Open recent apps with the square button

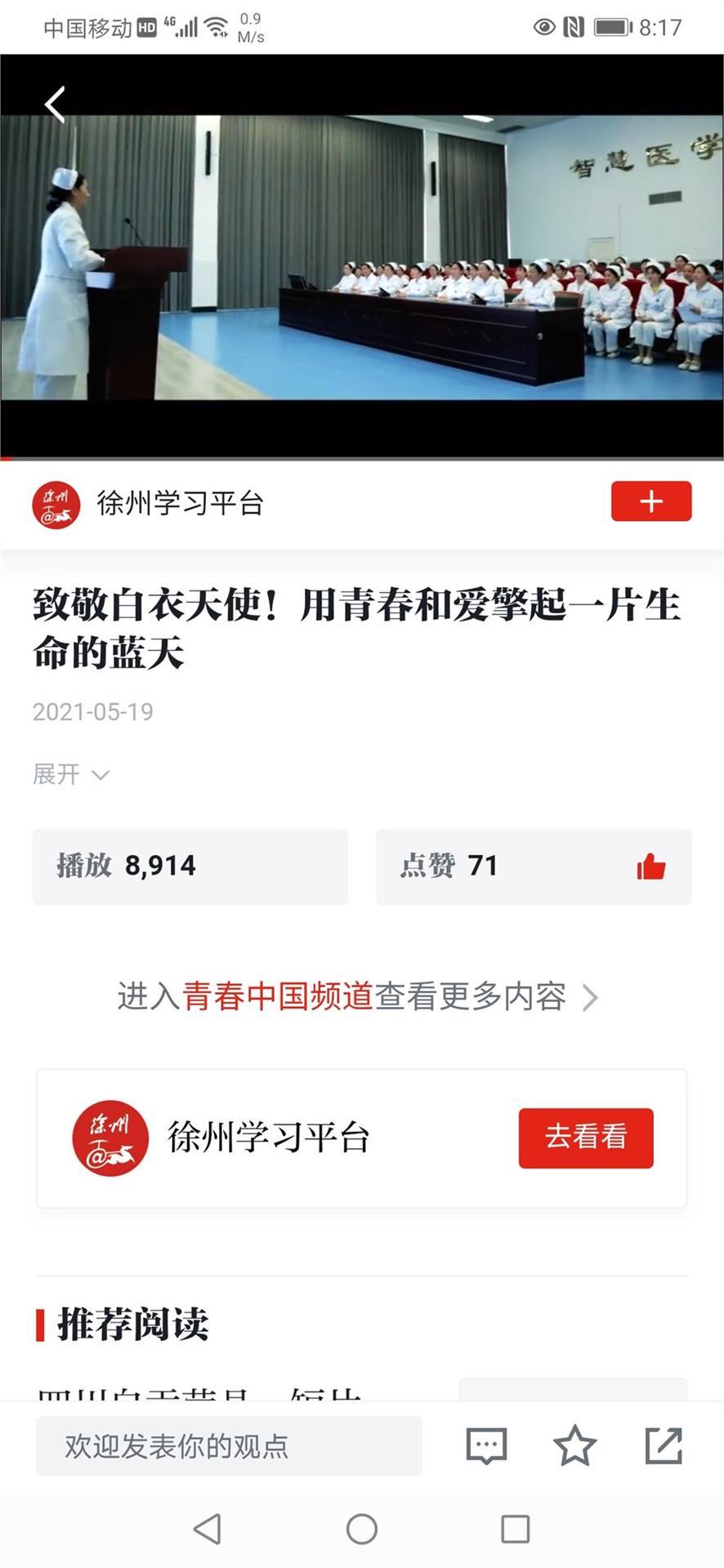515,1529
